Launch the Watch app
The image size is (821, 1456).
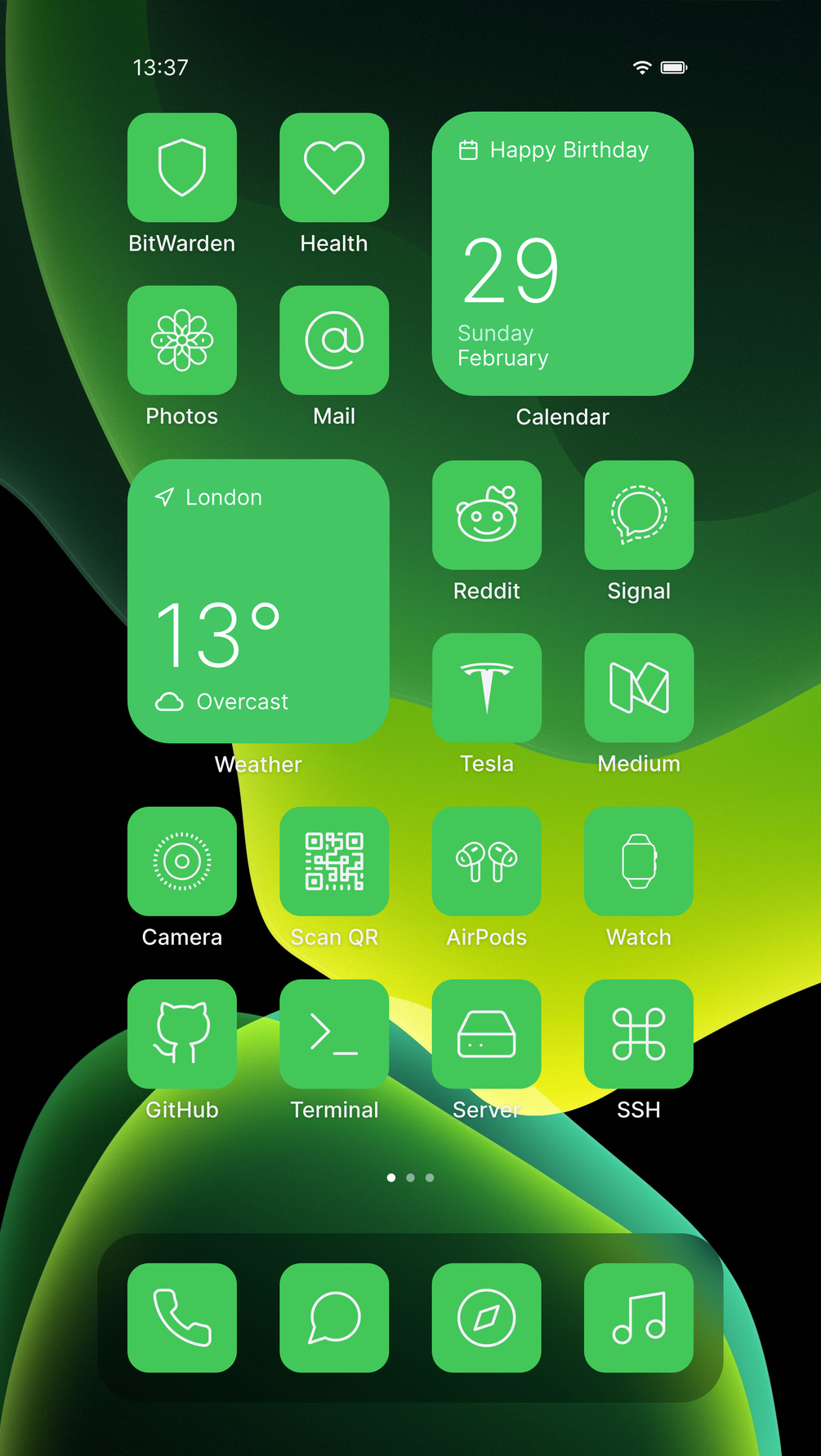pyautogui.click(x=639, y=861)
